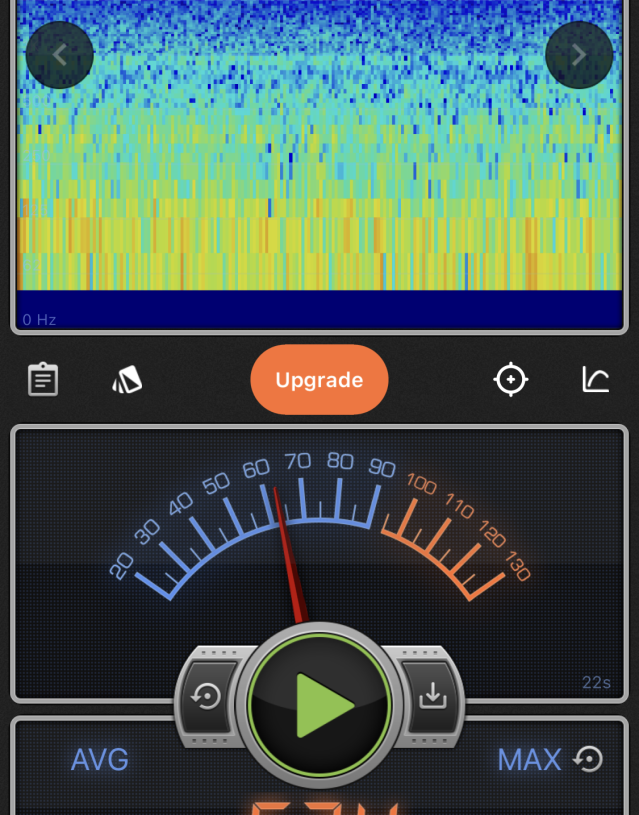Open the clipboard history list
This screenshot has width=639, height=815.
click(43, 380)
